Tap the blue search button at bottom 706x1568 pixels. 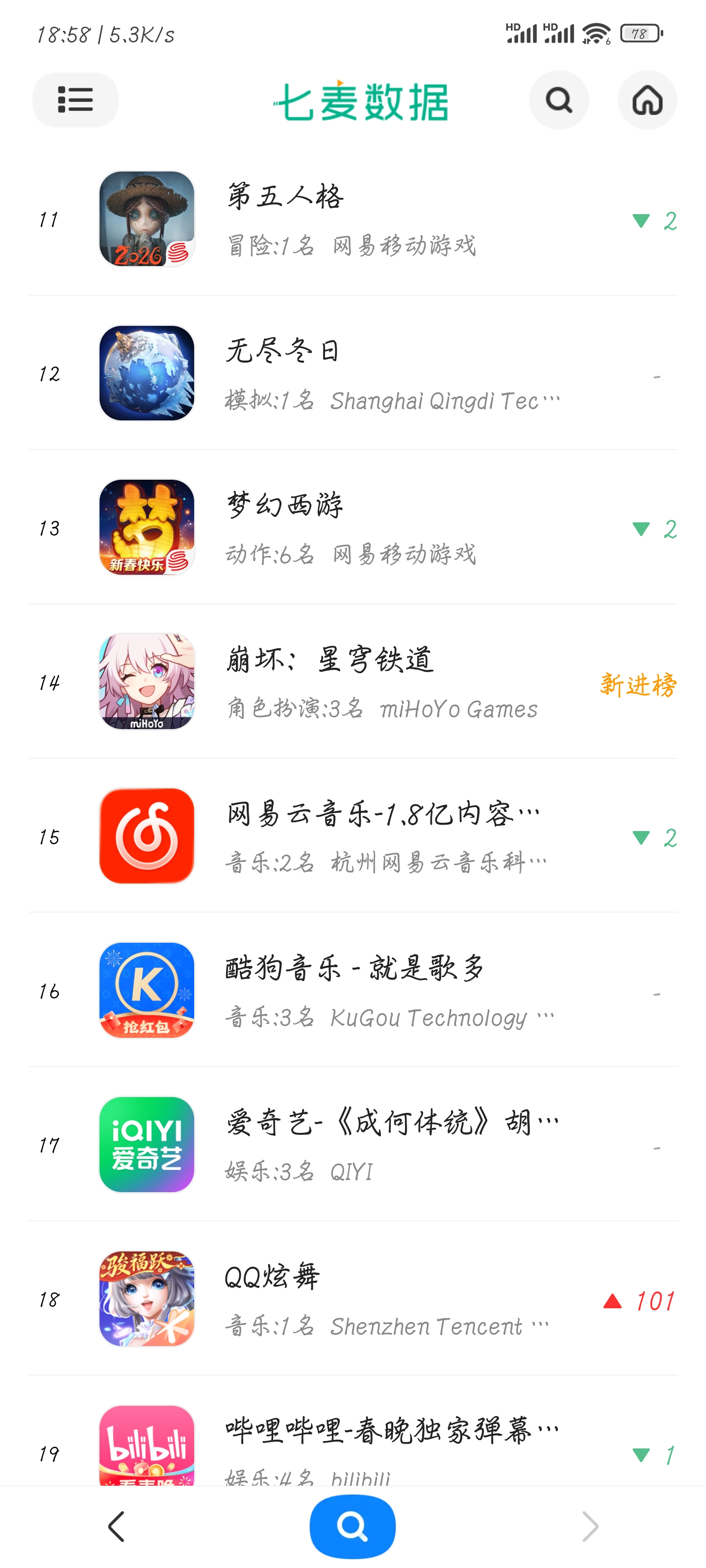pos(352,1527)
